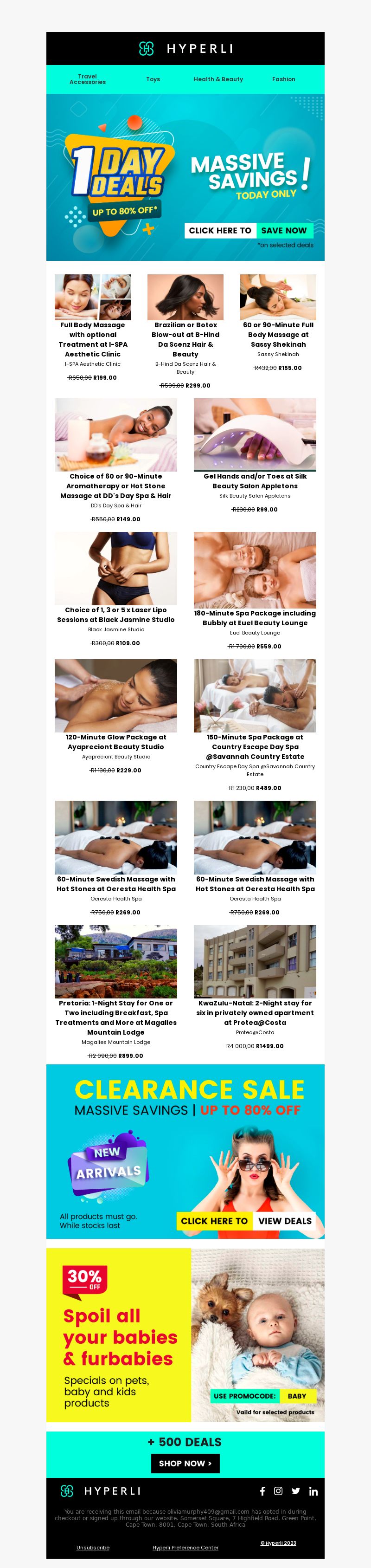Tap the Click Here To Save Now button
This screenshot has height=1568, width=371.
tap(248, 230)
